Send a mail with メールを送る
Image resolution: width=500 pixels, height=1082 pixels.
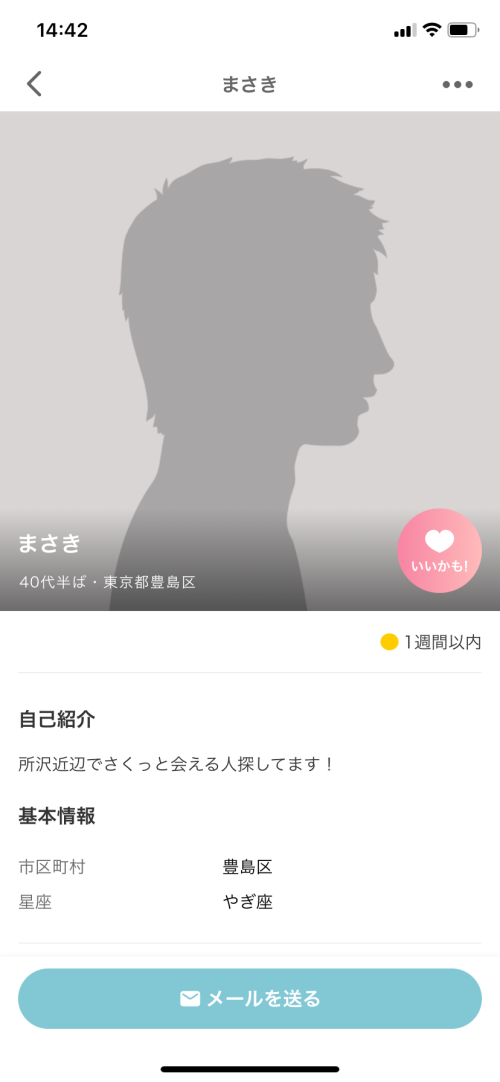250,999
